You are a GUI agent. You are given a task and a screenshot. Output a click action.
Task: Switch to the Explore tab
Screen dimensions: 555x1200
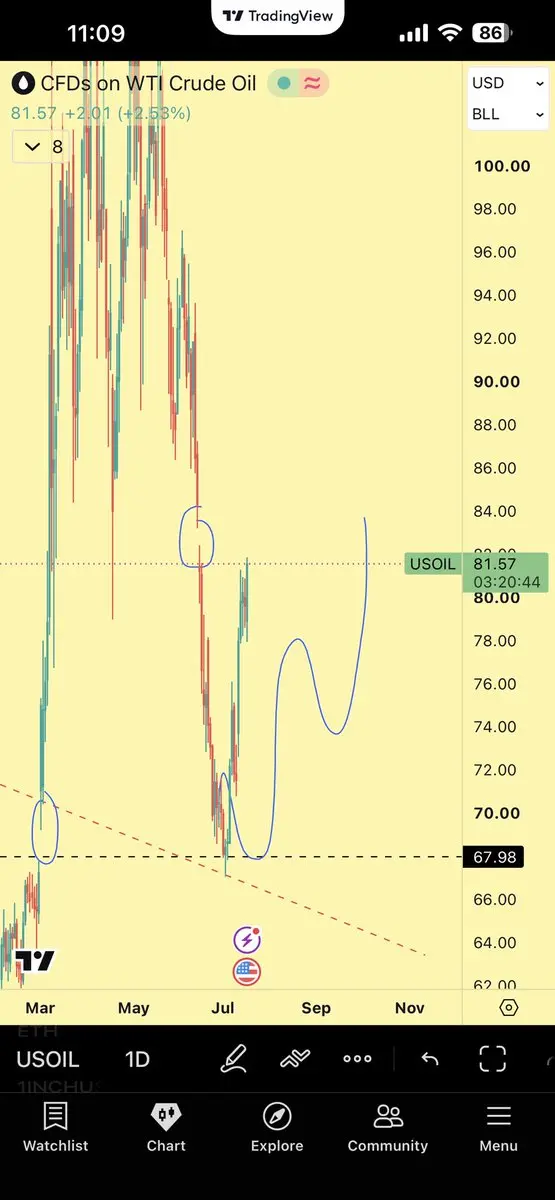(277, 1127)
